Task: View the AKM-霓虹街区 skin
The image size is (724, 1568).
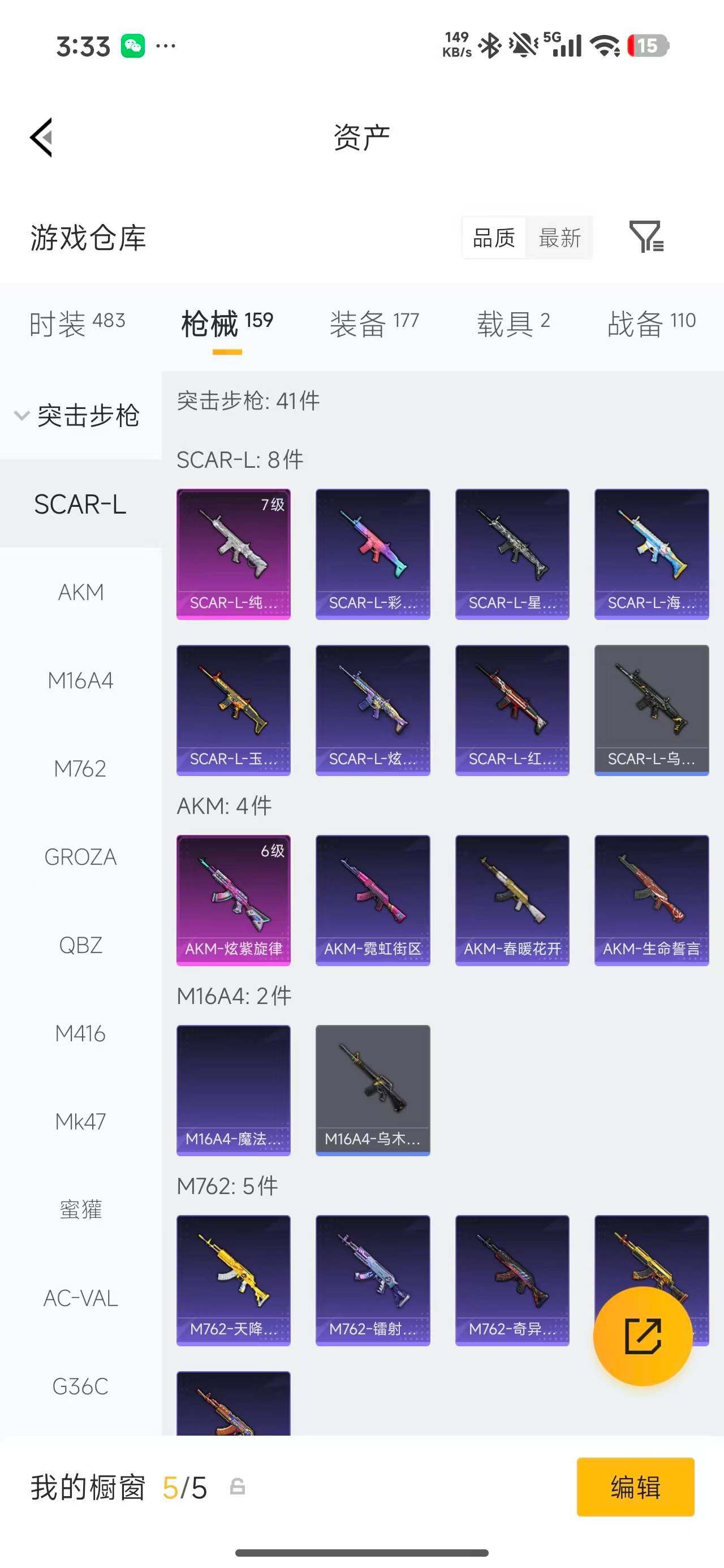Action: 373,901
